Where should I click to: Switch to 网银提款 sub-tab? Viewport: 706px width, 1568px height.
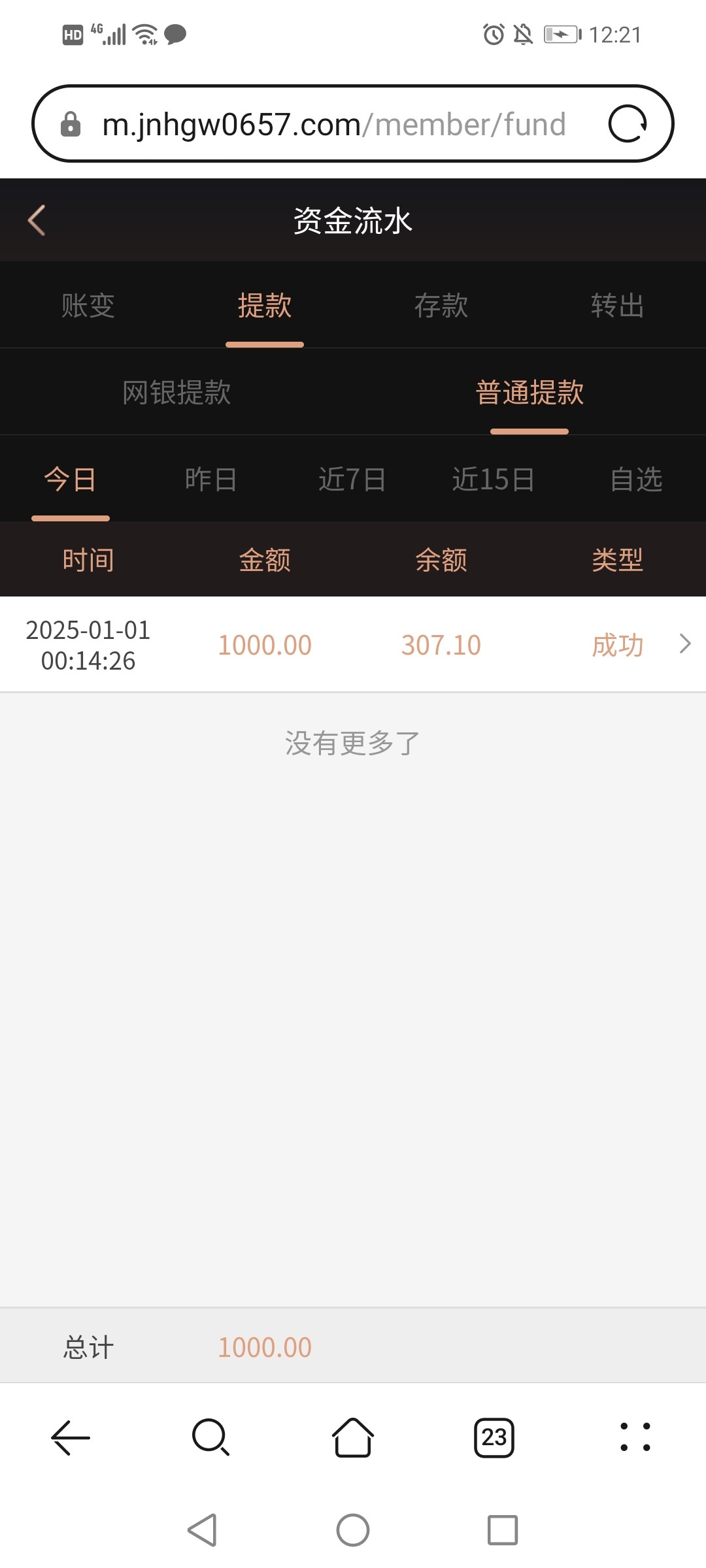[176, 392]
